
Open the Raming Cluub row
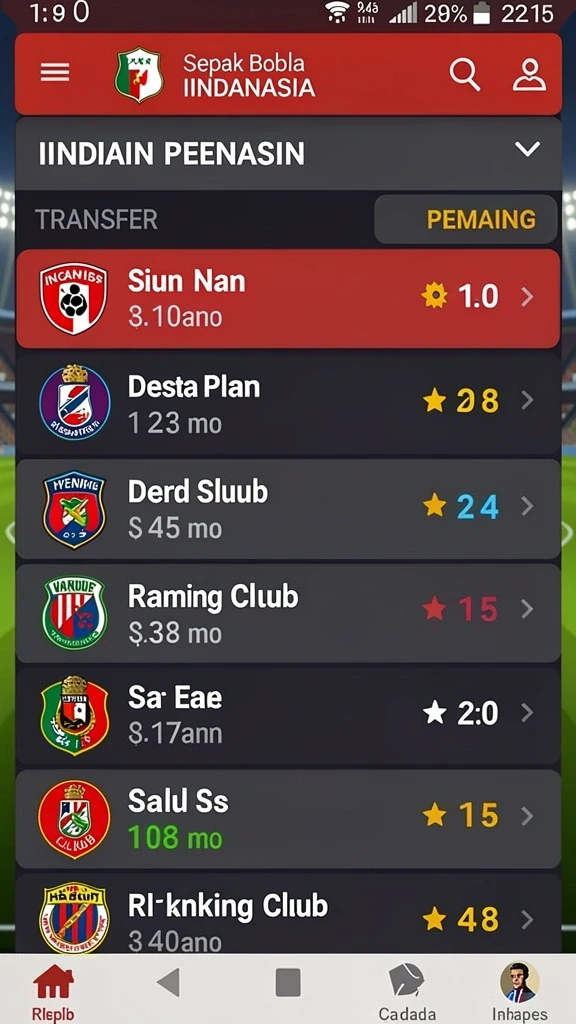288,613
